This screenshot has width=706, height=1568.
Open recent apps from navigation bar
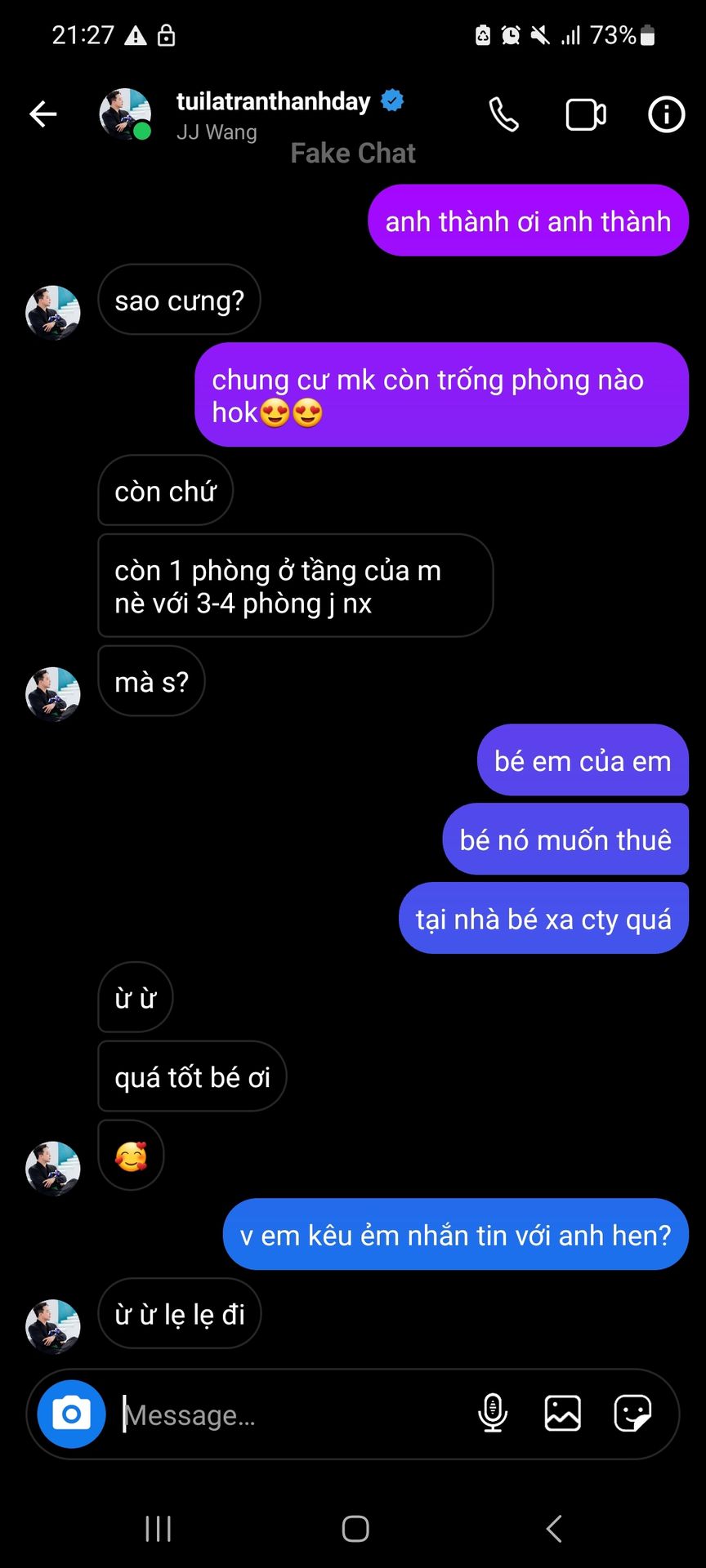pos(159,1529)
